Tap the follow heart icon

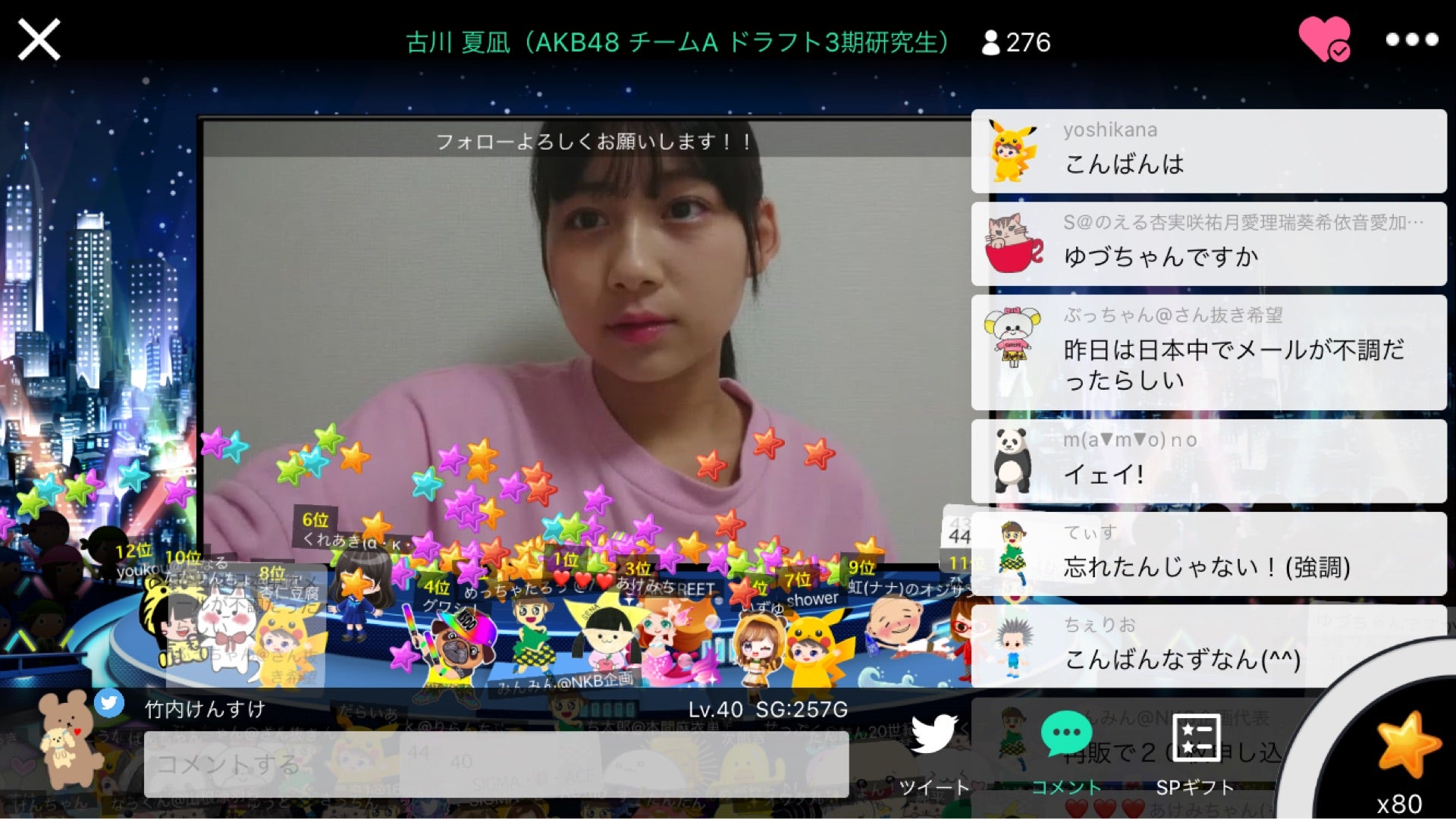(x=1323, y=39)
